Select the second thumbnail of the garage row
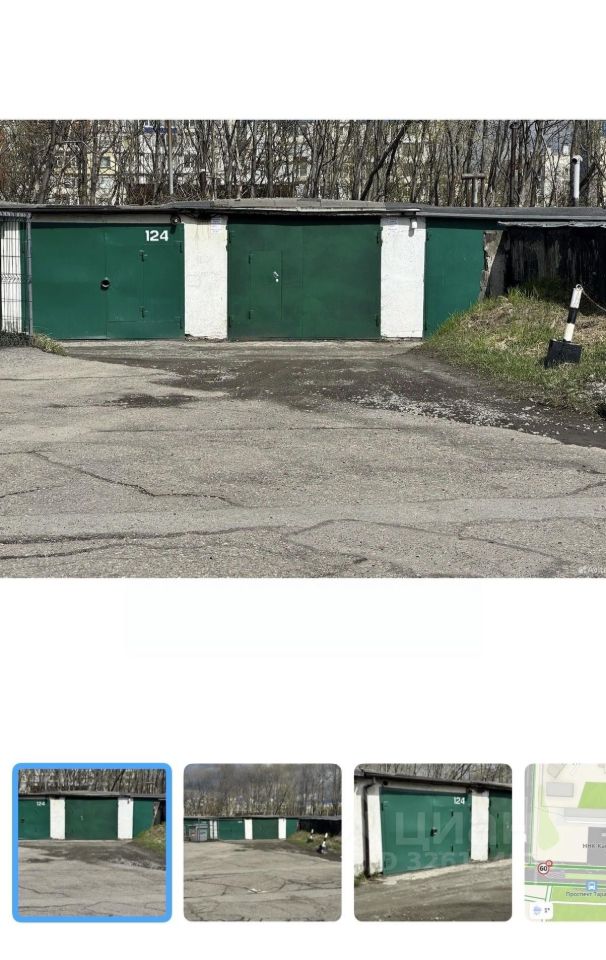This screenshot has height=960, width=606. [262, 843]
